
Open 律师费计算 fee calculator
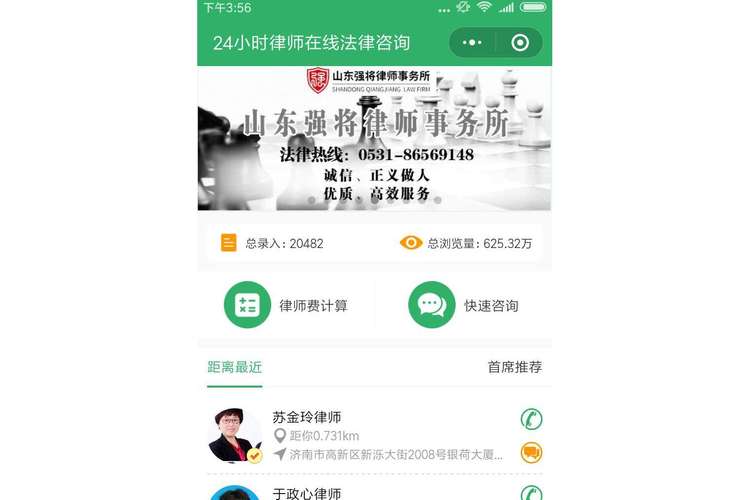[288, 305]
